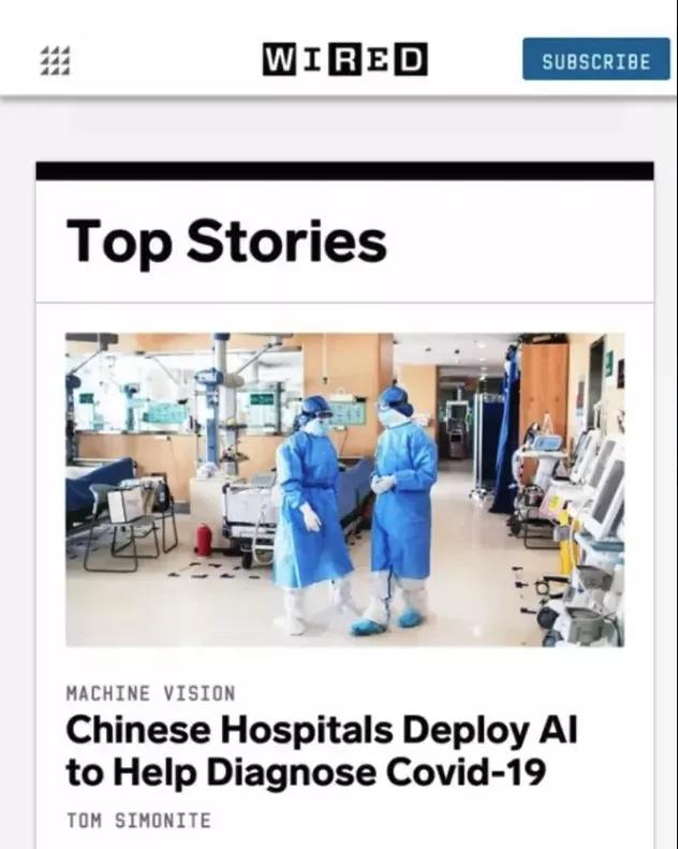Tap the Subscribe button

click(595, 60)
